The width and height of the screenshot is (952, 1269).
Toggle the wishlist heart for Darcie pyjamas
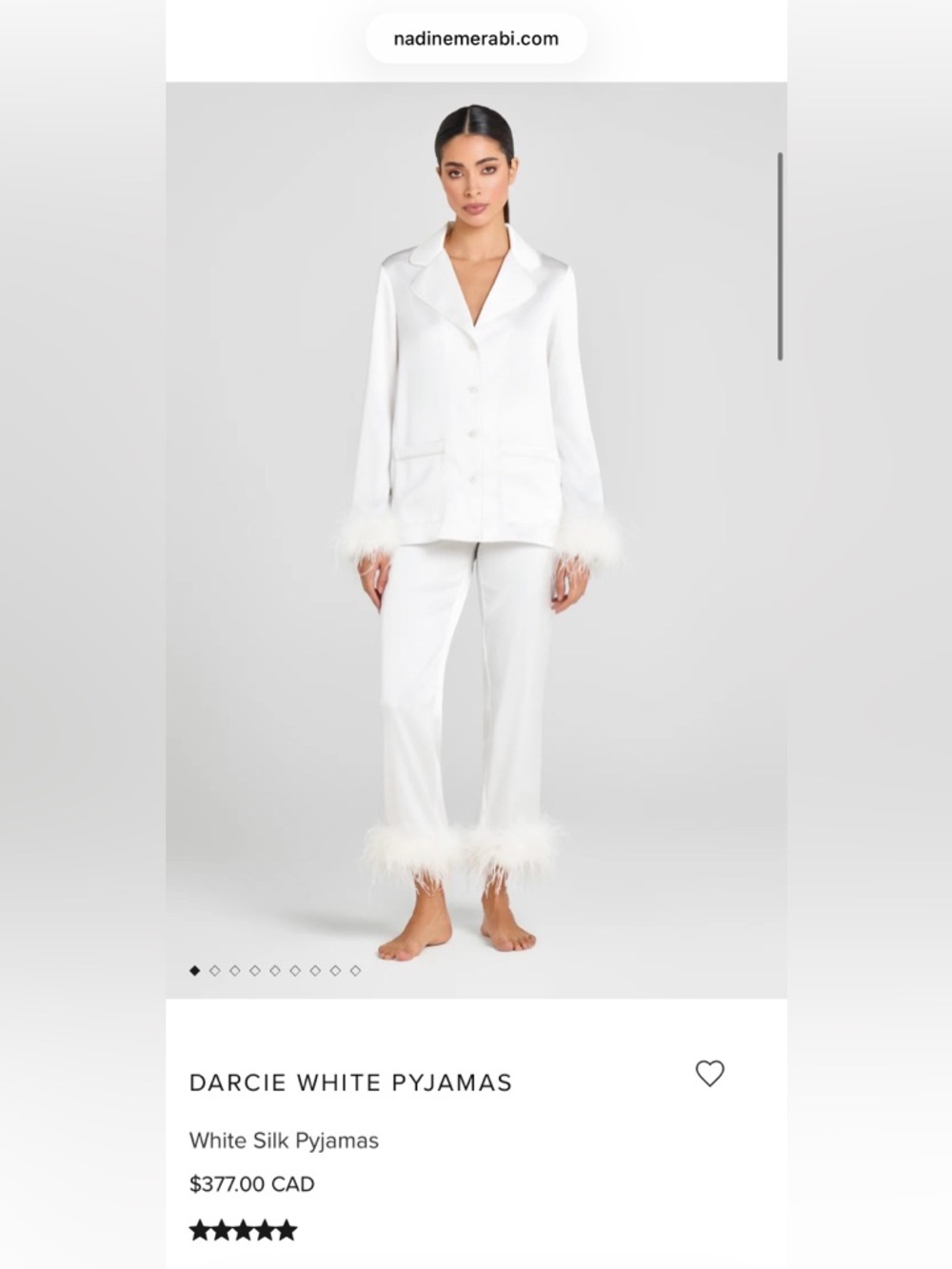click(710, 1072)
